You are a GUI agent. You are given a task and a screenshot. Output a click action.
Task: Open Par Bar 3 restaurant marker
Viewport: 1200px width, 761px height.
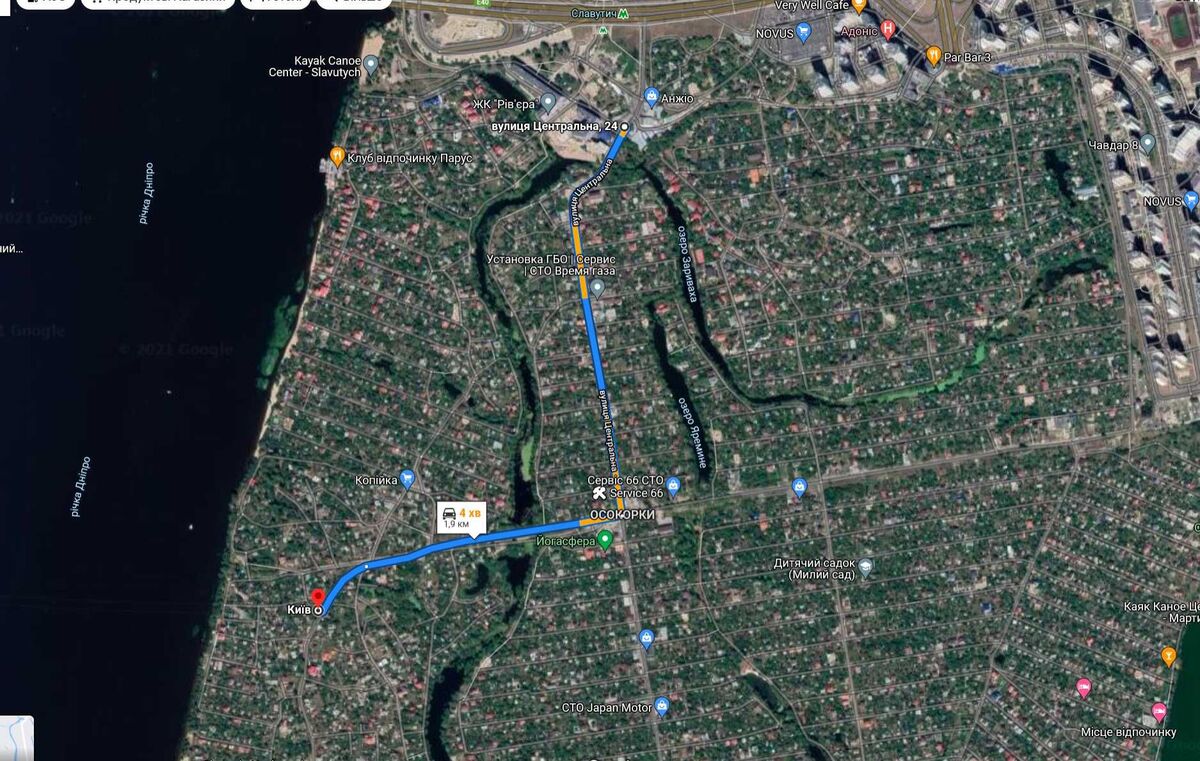934,57
